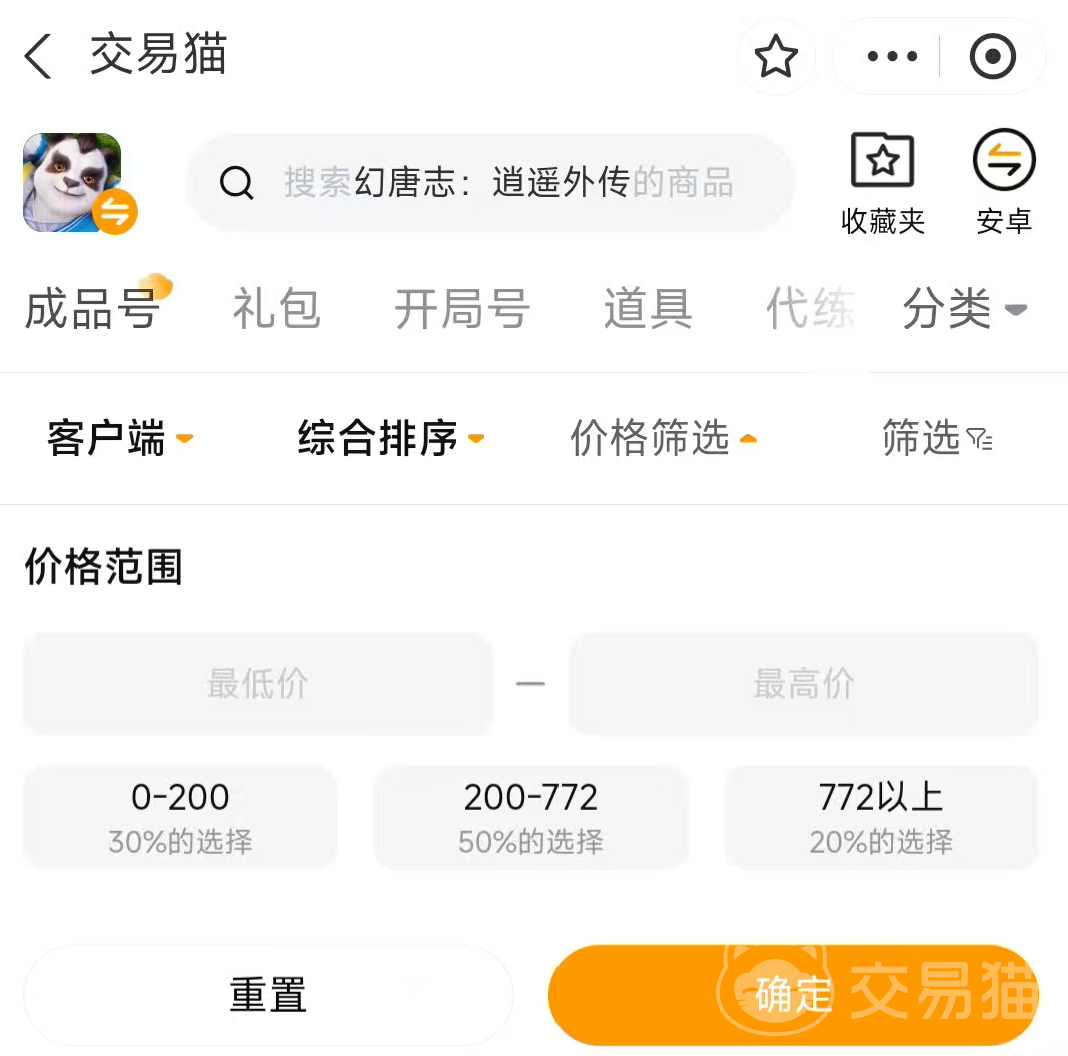Image resolution: width=1068 pixels, height=1056 pixels.
Task: Go back from 交易猫 page
Action: click(x=38, y=56)
